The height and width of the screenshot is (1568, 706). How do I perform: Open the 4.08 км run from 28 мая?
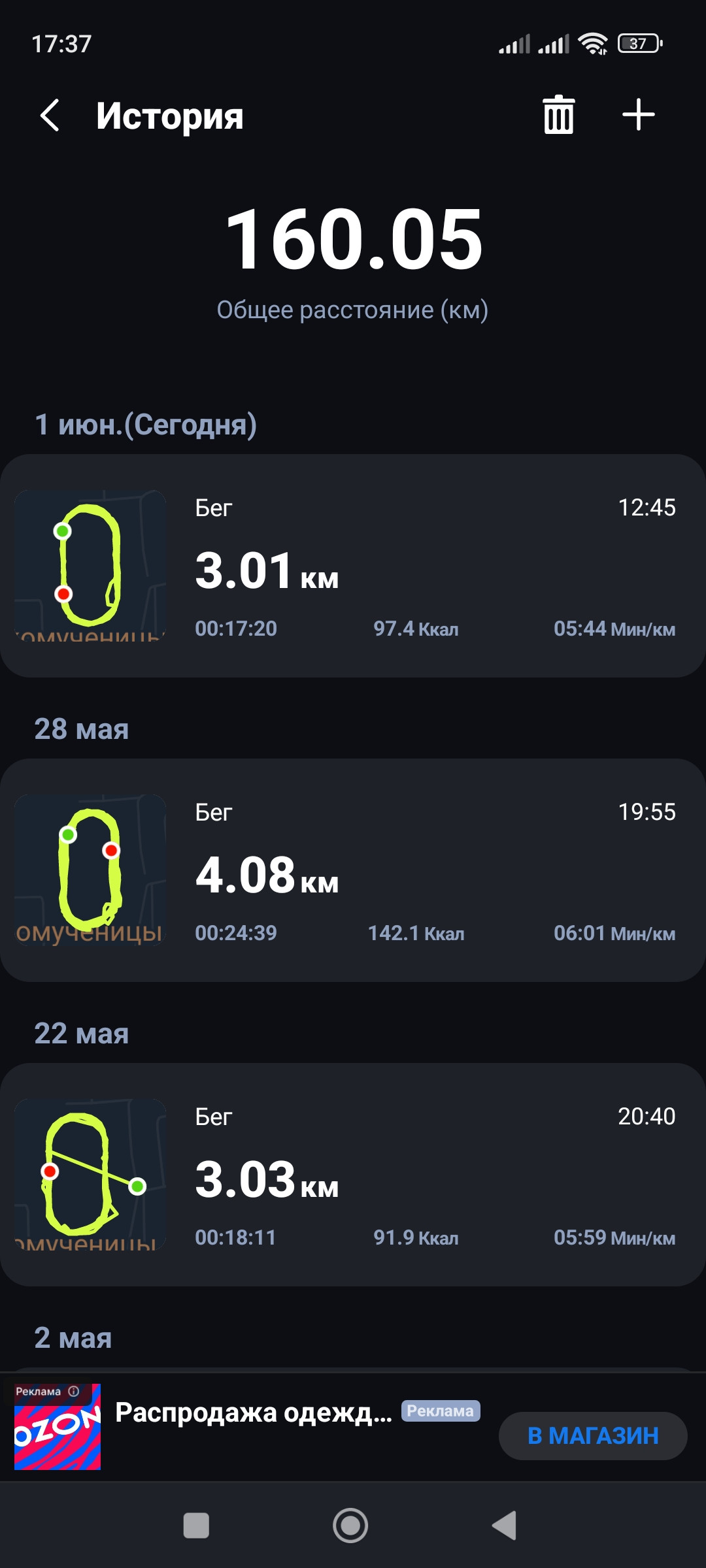(x=353, y=870)
